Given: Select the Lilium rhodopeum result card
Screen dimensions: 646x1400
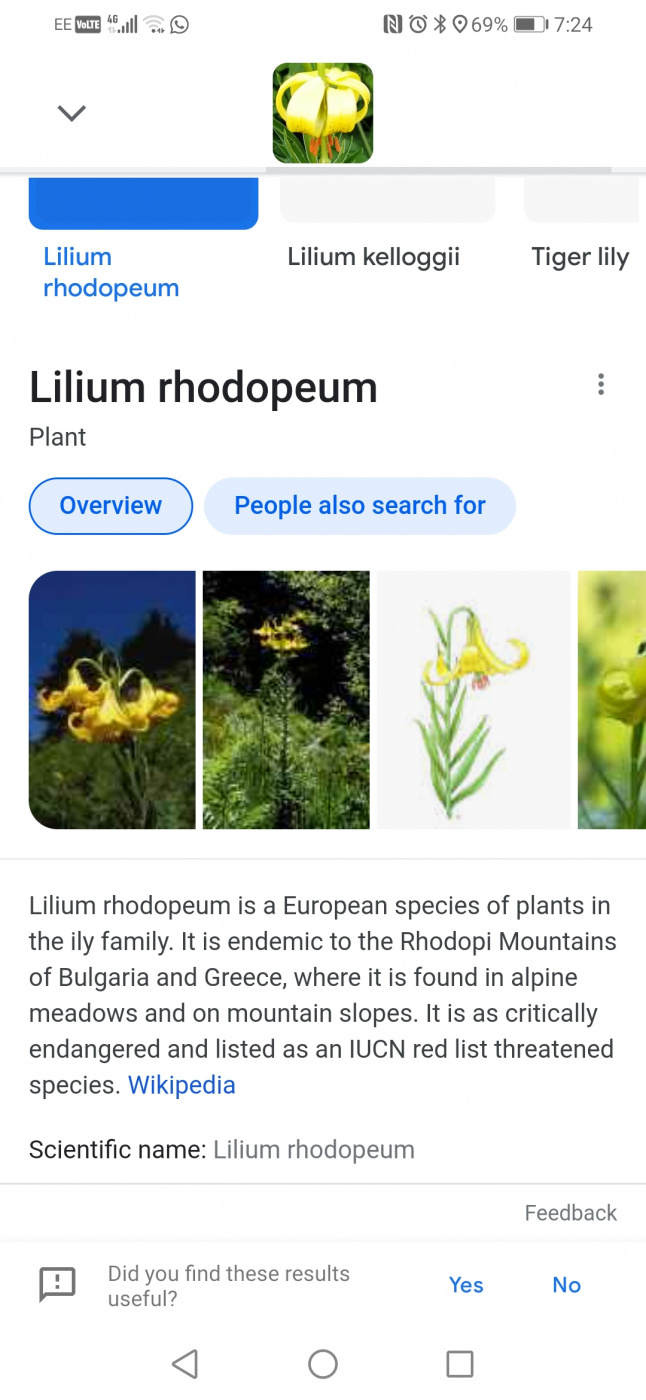Looking at the screenshot, I should [x=143, y=240].
